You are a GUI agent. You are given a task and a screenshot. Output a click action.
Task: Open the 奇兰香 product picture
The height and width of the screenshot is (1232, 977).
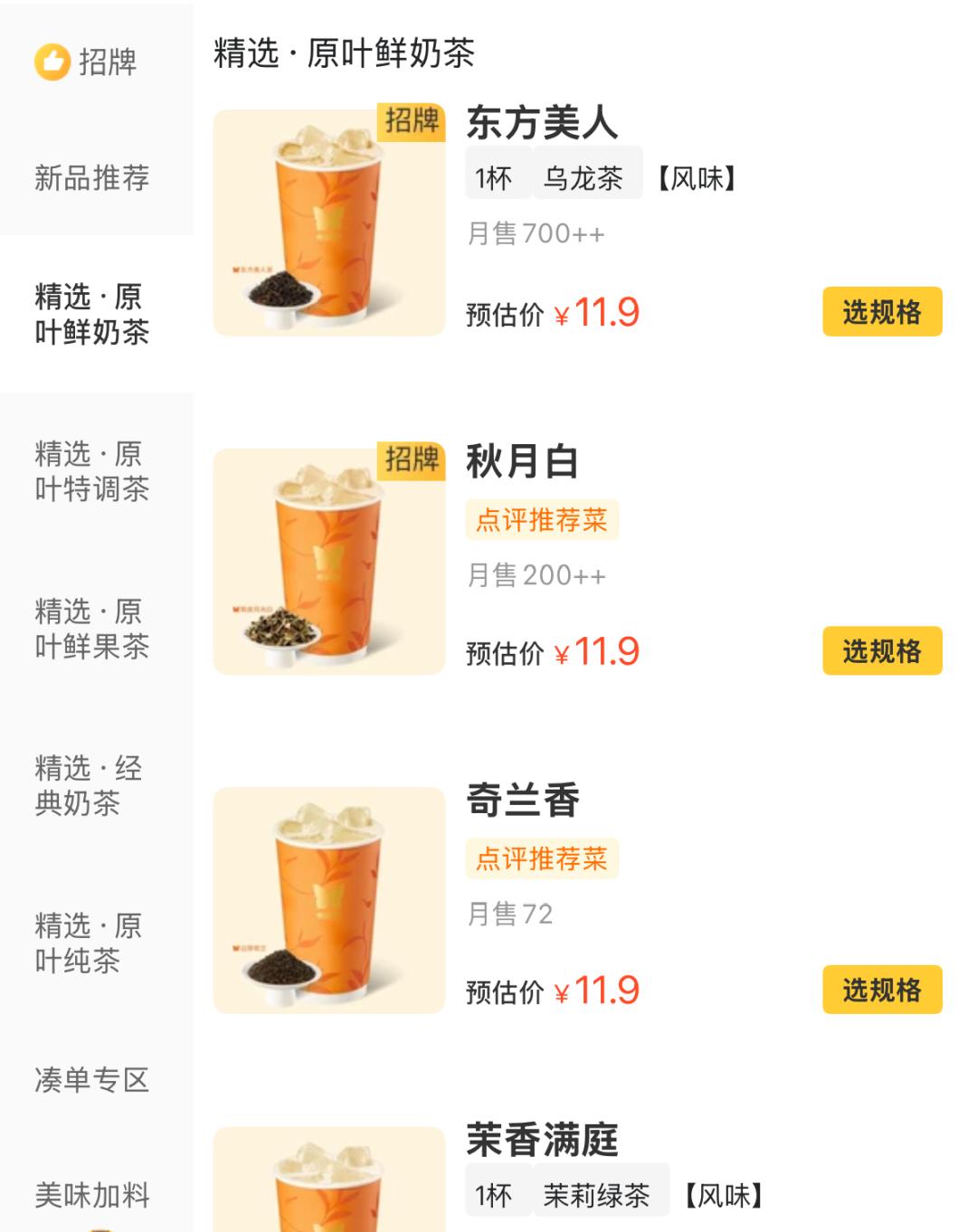tap(329, 900)
